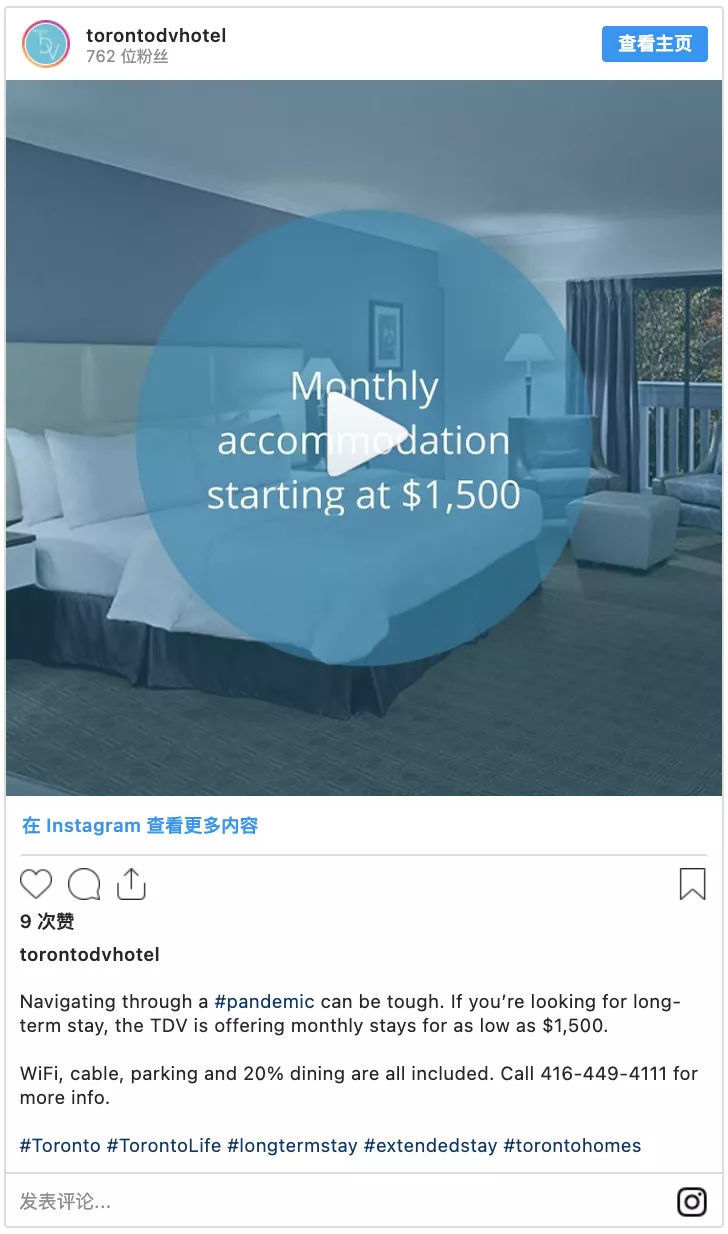This screenshot has height=1234, width=728.
Task: Open the comment bubble icon
Action: 84,884
